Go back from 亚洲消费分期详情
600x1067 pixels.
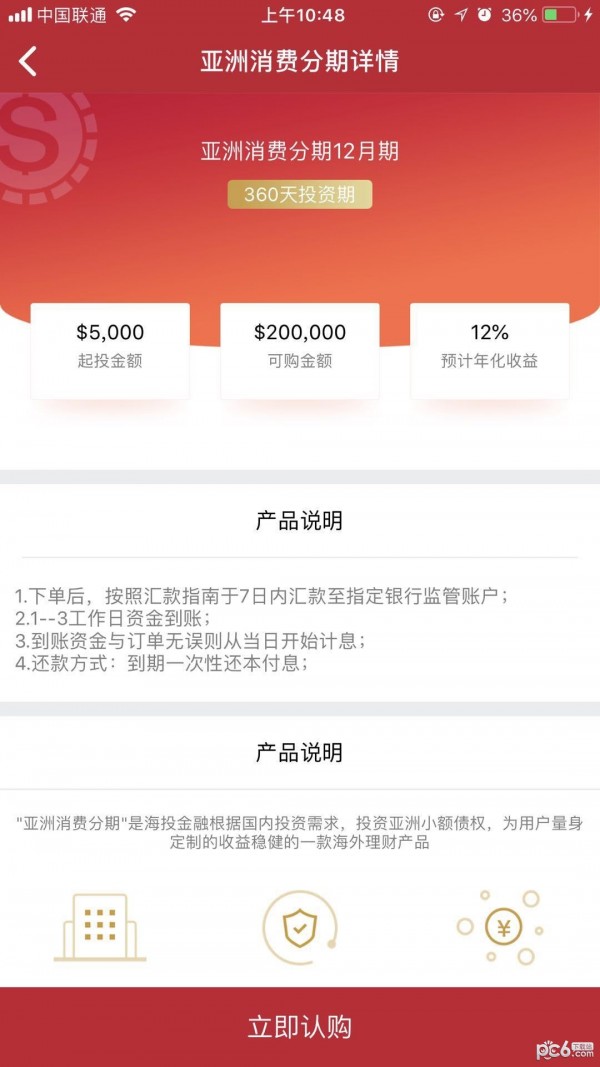point(28,61)
